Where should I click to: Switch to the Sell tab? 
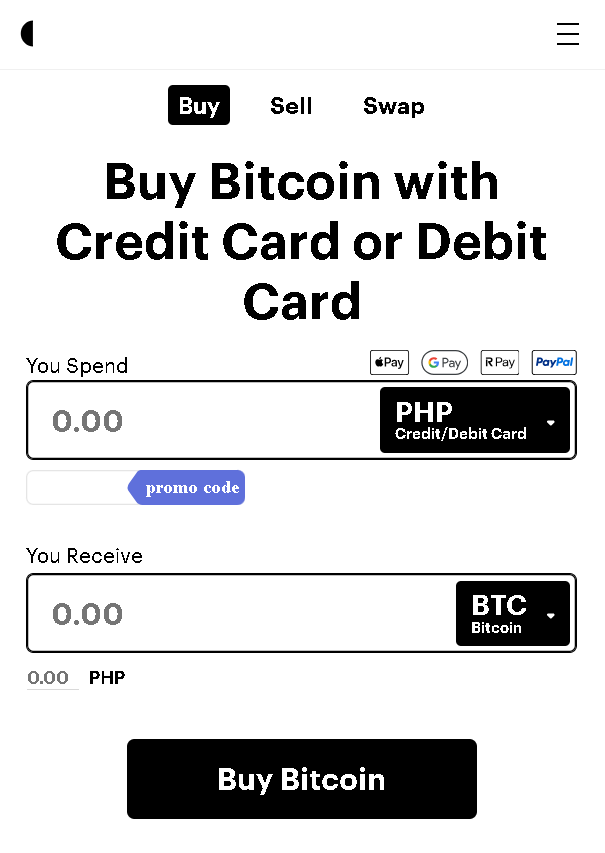point(291,106)
